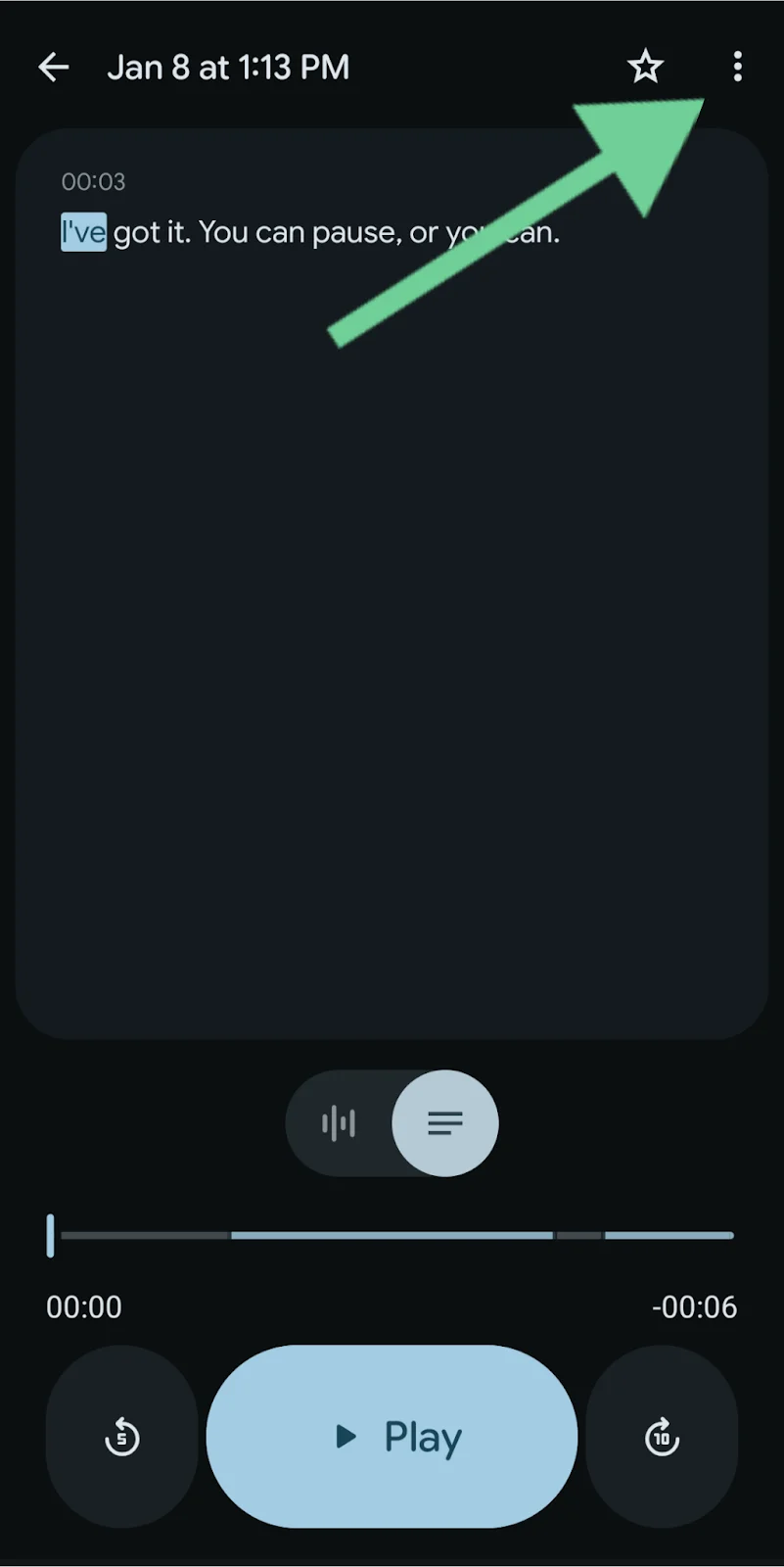784x1567 pixels.
Task: Click the playback progress bar
Action: [392, 1235]
